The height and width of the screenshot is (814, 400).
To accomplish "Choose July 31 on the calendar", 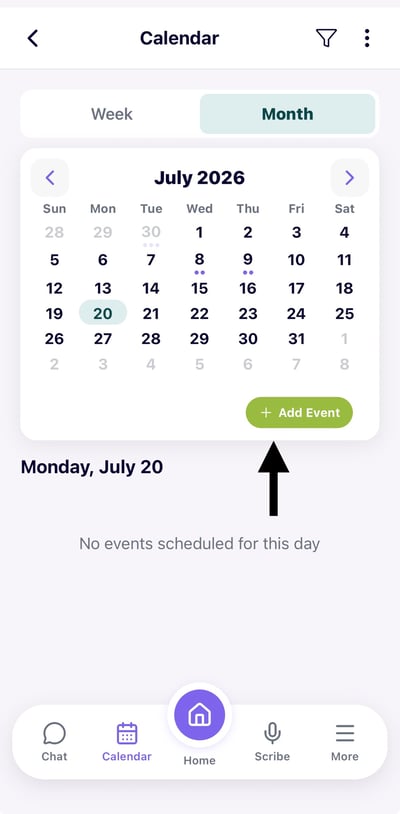I will click(x=296, y=339).
